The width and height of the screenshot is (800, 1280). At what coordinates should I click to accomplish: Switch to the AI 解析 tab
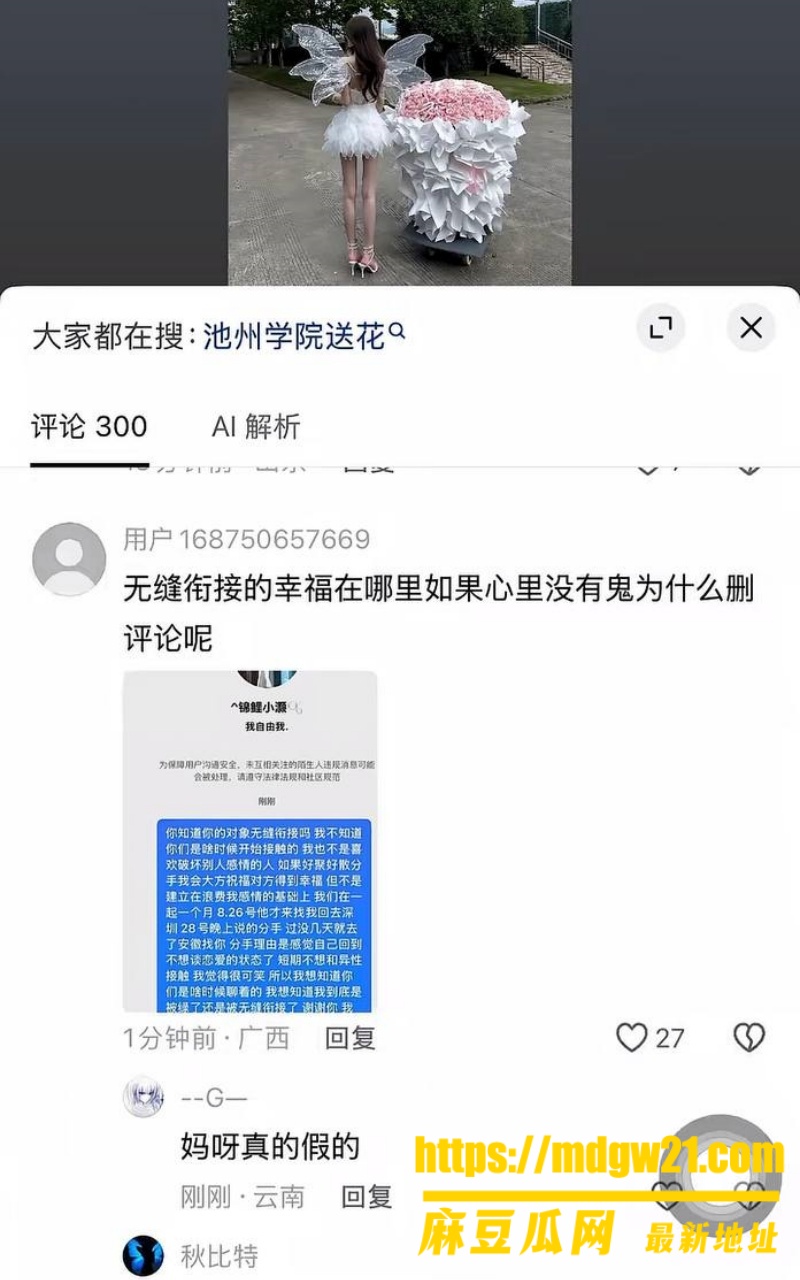pos(256,426)
